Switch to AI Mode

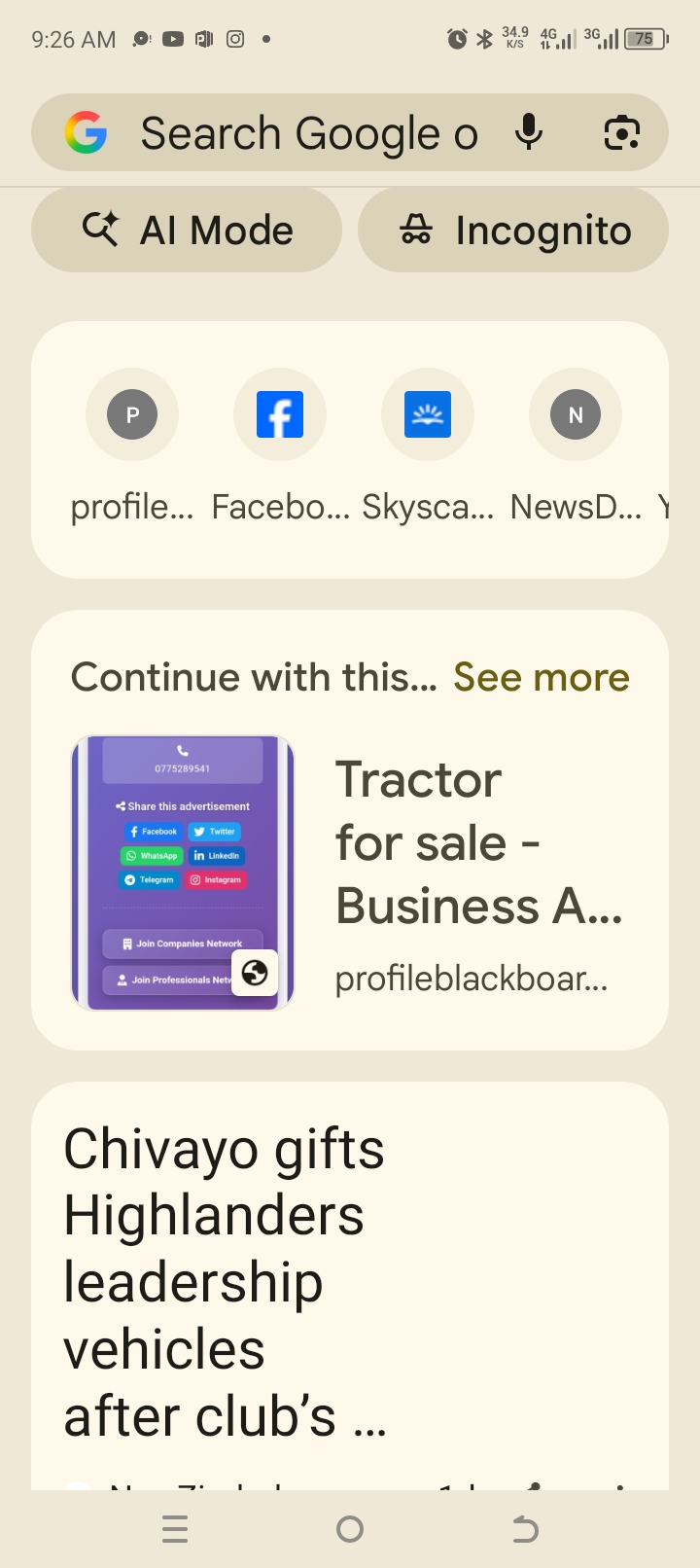[x=187, y=231]
